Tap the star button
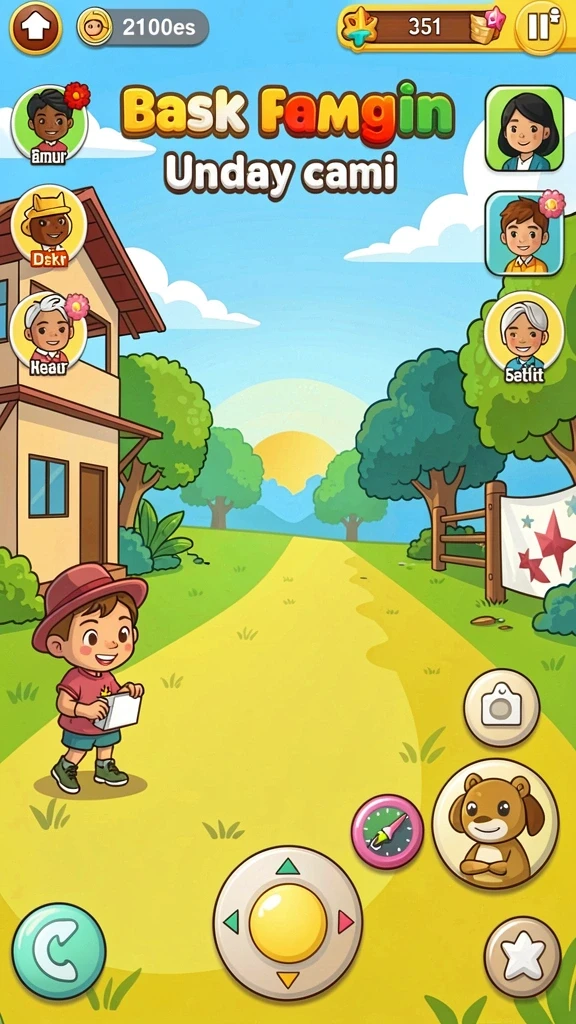The width and height of the screenshot is (576, 1024). 522,957
